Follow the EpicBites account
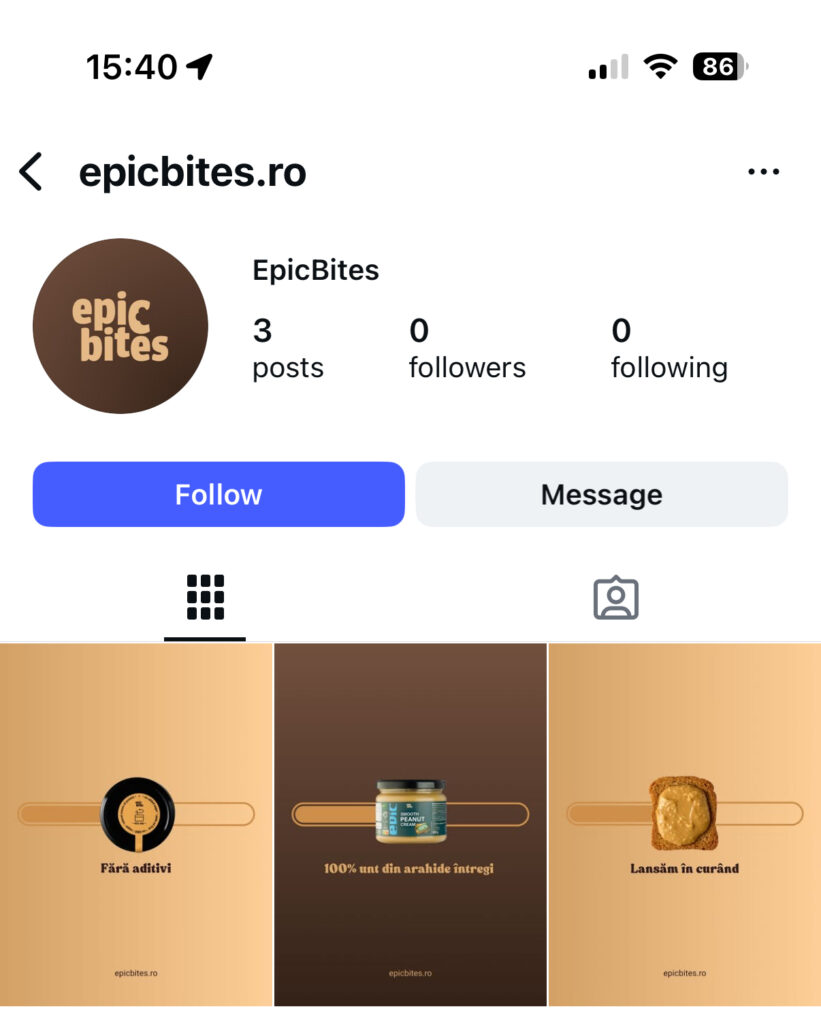The height and width of the screenshot is (1024, 821). pyautogui.click(x=218, y=494)
